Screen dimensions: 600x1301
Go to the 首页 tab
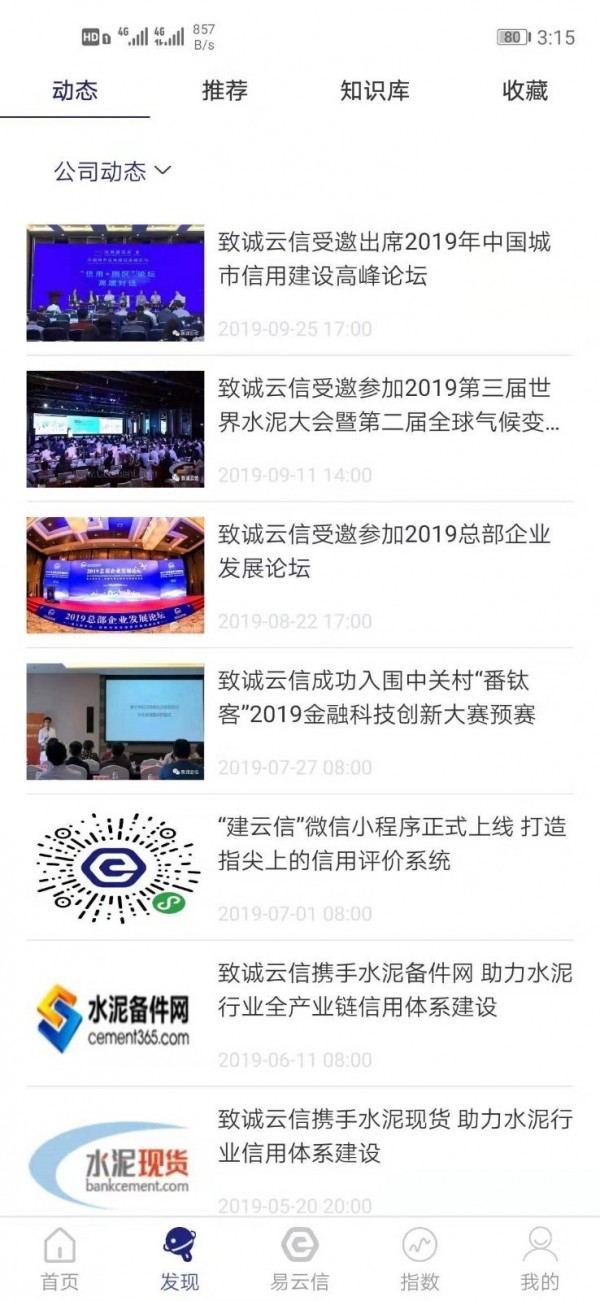point(60,1259)
